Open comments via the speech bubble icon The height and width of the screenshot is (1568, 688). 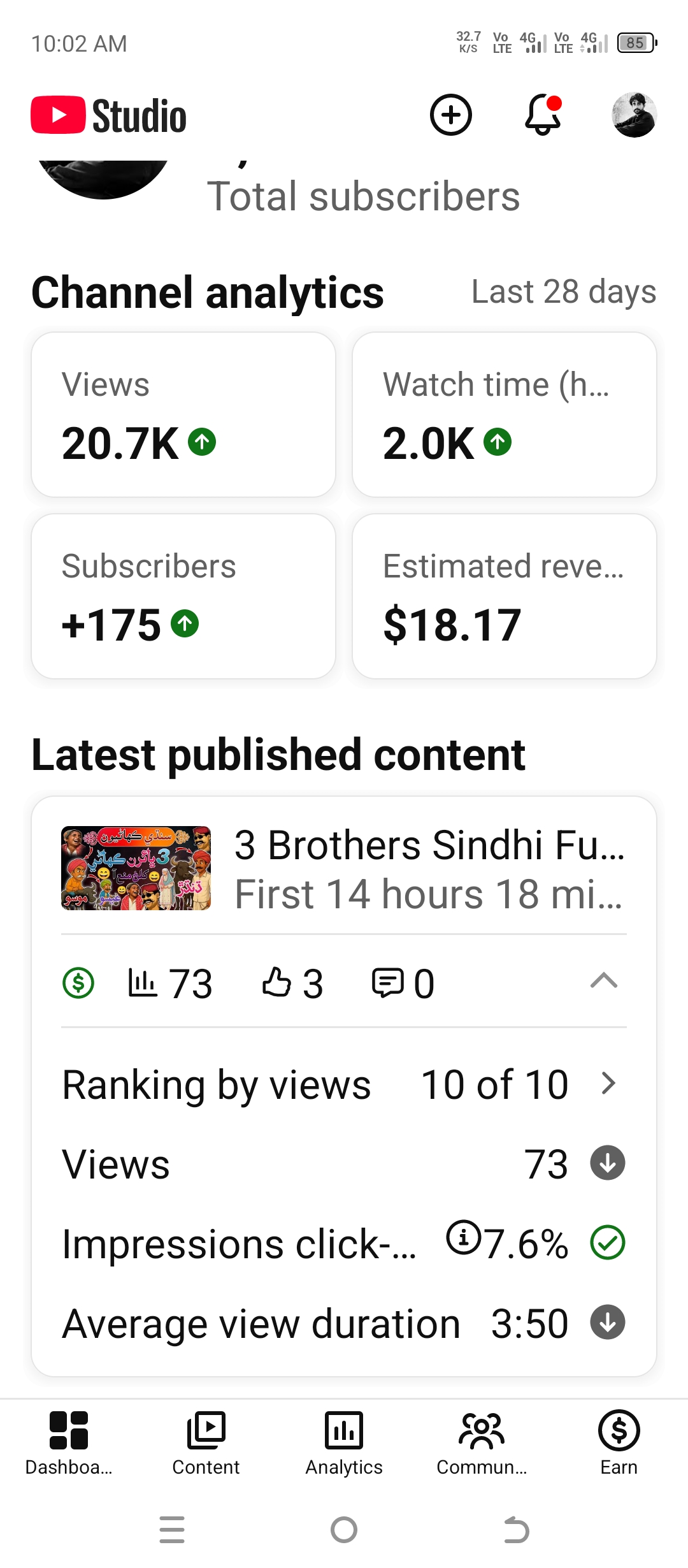(x=389, y=982)
